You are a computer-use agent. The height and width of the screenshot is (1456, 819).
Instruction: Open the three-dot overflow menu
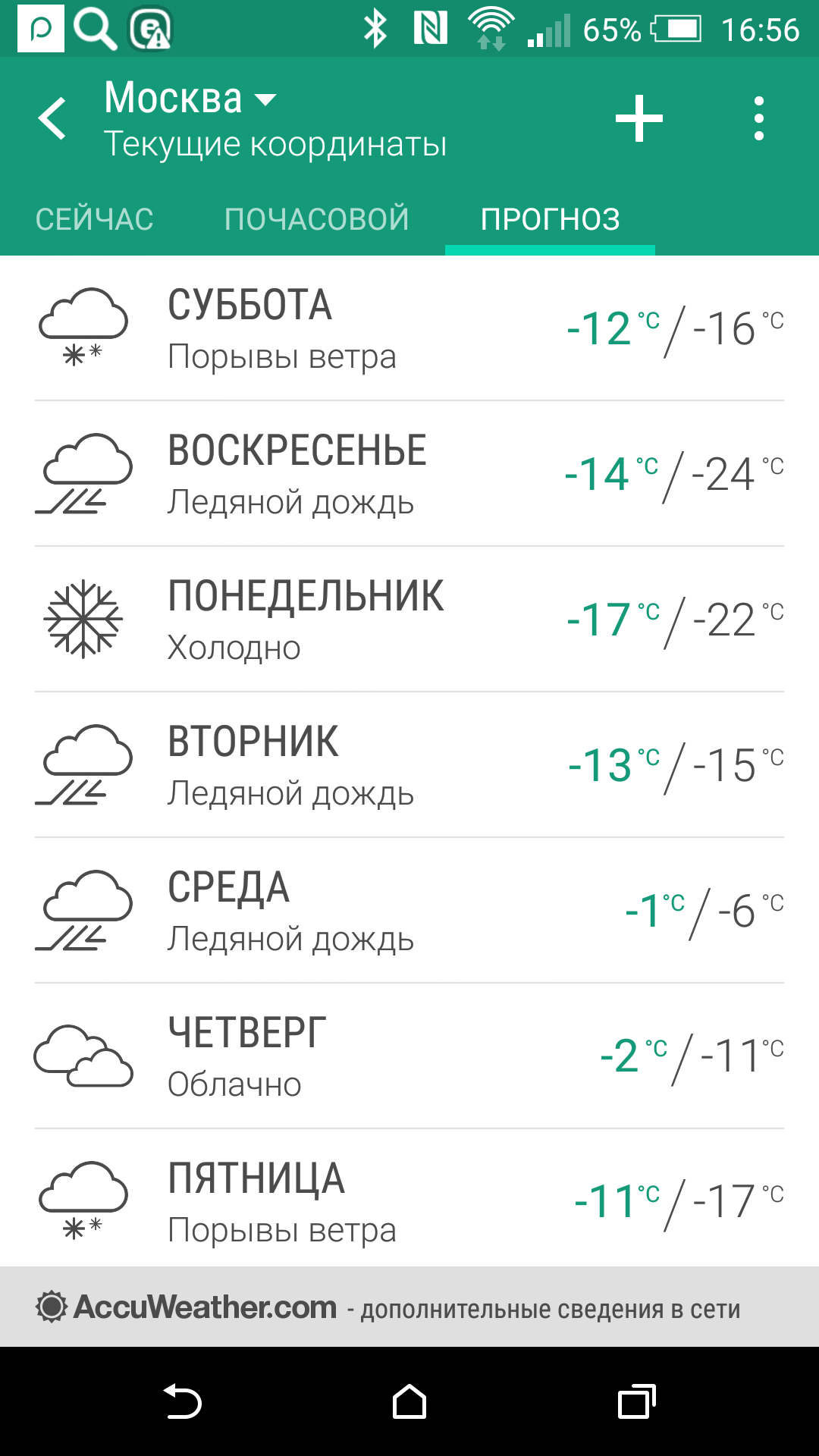758,118
